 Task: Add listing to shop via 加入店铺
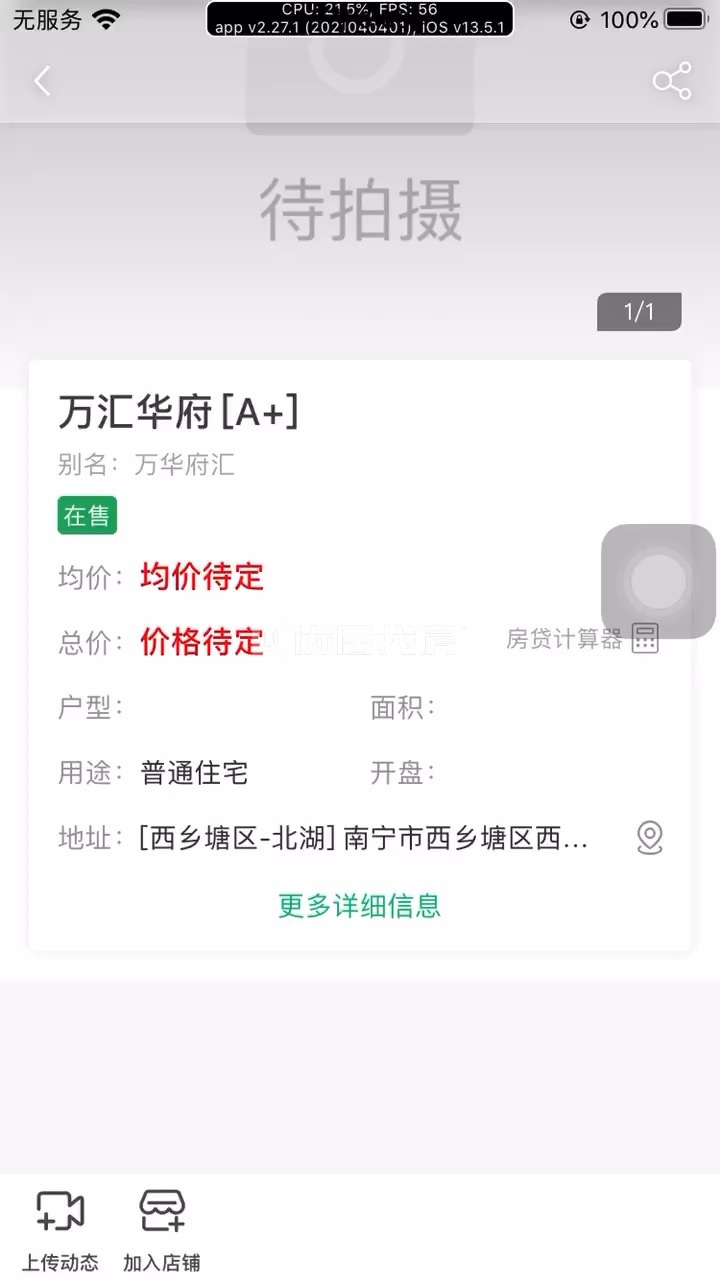[162, 1231]
